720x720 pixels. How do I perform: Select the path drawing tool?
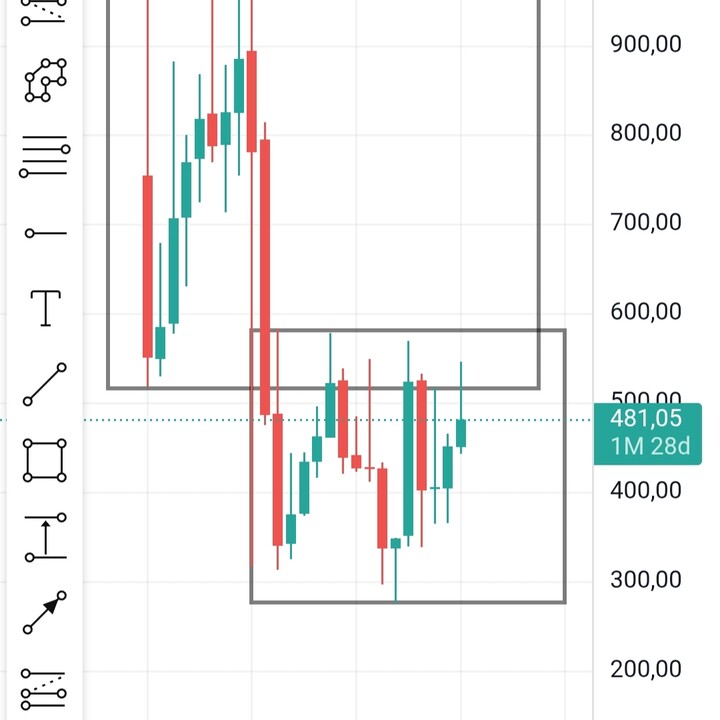click(x=45, y=80)
